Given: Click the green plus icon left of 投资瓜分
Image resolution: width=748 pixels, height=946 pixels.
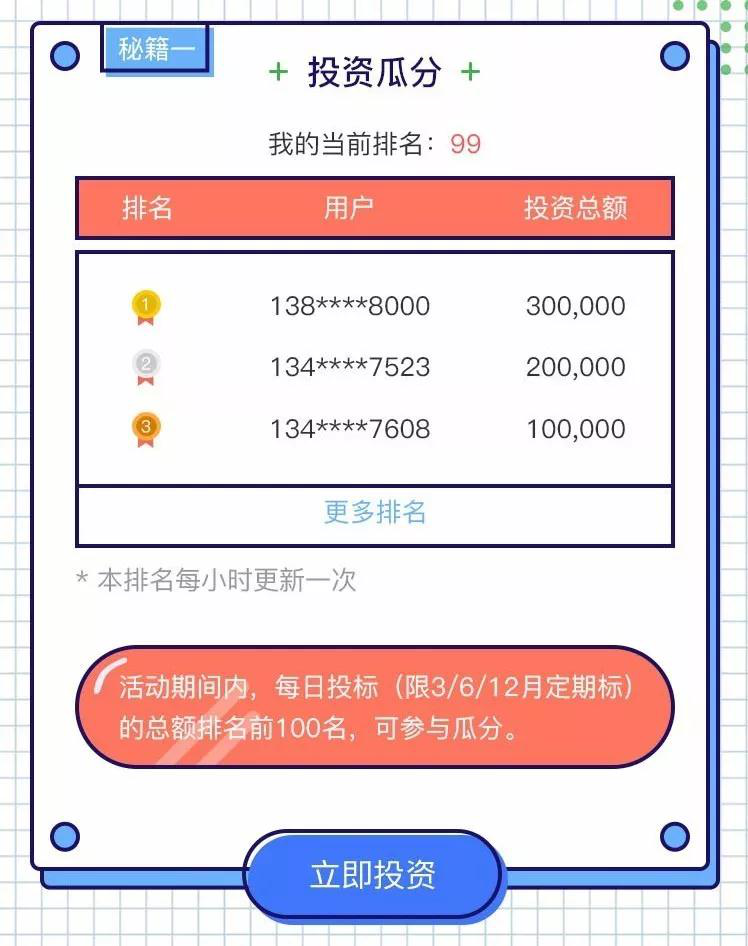Looking at the screenshot, I should point(277,72).
